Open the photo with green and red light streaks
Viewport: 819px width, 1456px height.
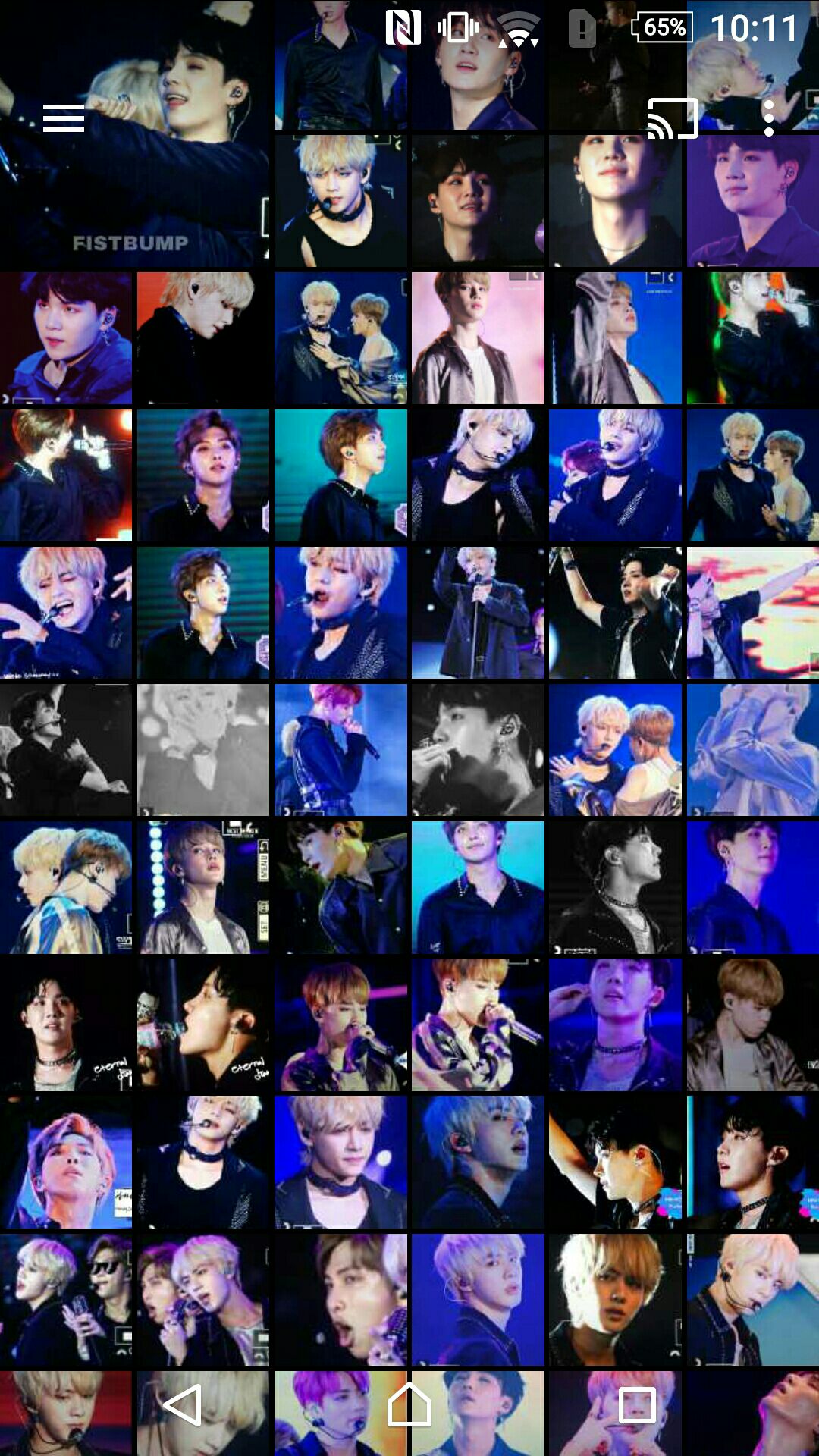(752, 338)
